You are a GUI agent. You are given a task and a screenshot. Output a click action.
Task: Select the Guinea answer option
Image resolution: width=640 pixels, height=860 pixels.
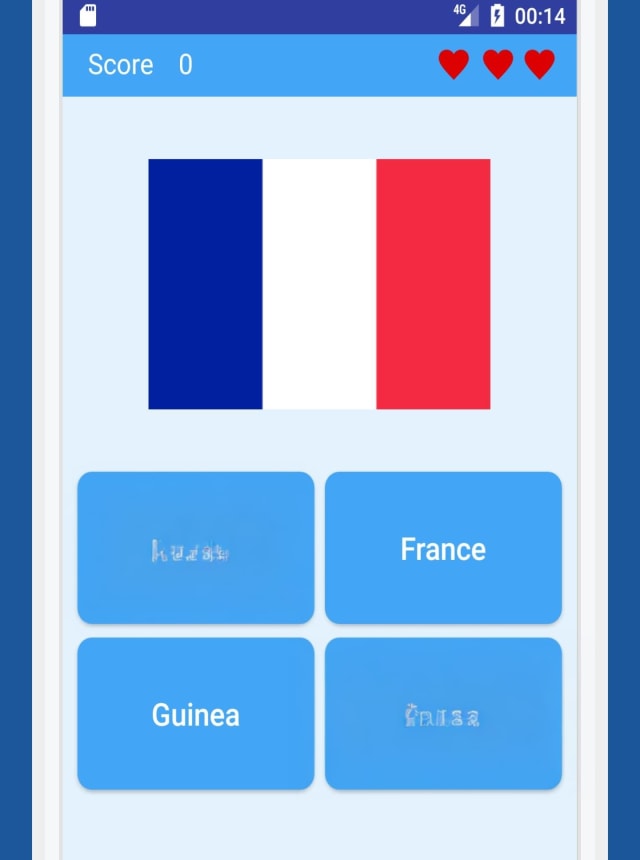tap(196, 714)
